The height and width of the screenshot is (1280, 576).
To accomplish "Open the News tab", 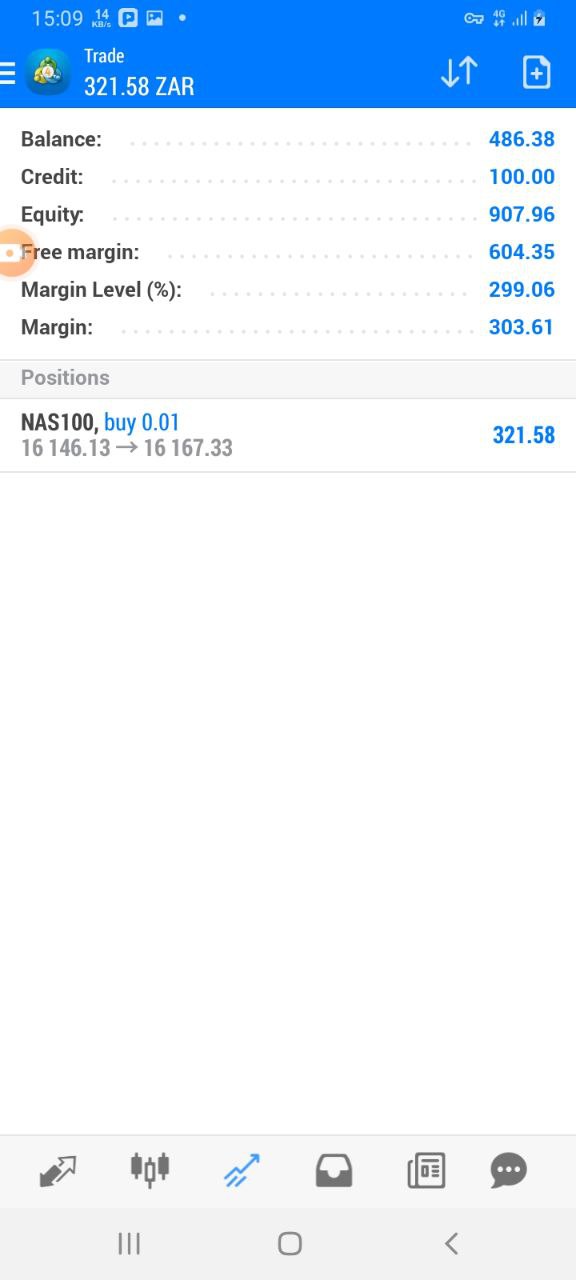I will coord(426,1170).
